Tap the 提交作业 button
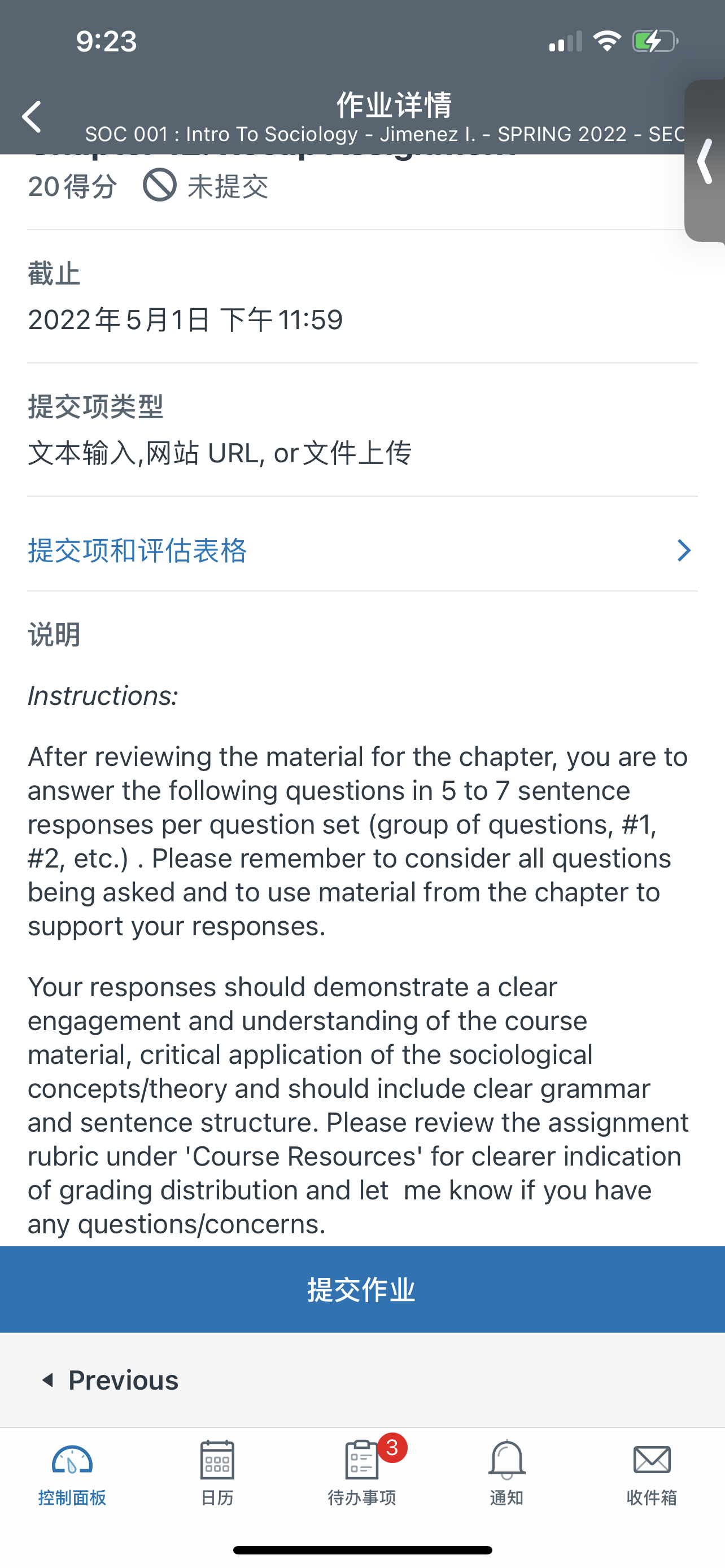Viewport: 725px width, 1568px height. click(x=362, y=1289)
